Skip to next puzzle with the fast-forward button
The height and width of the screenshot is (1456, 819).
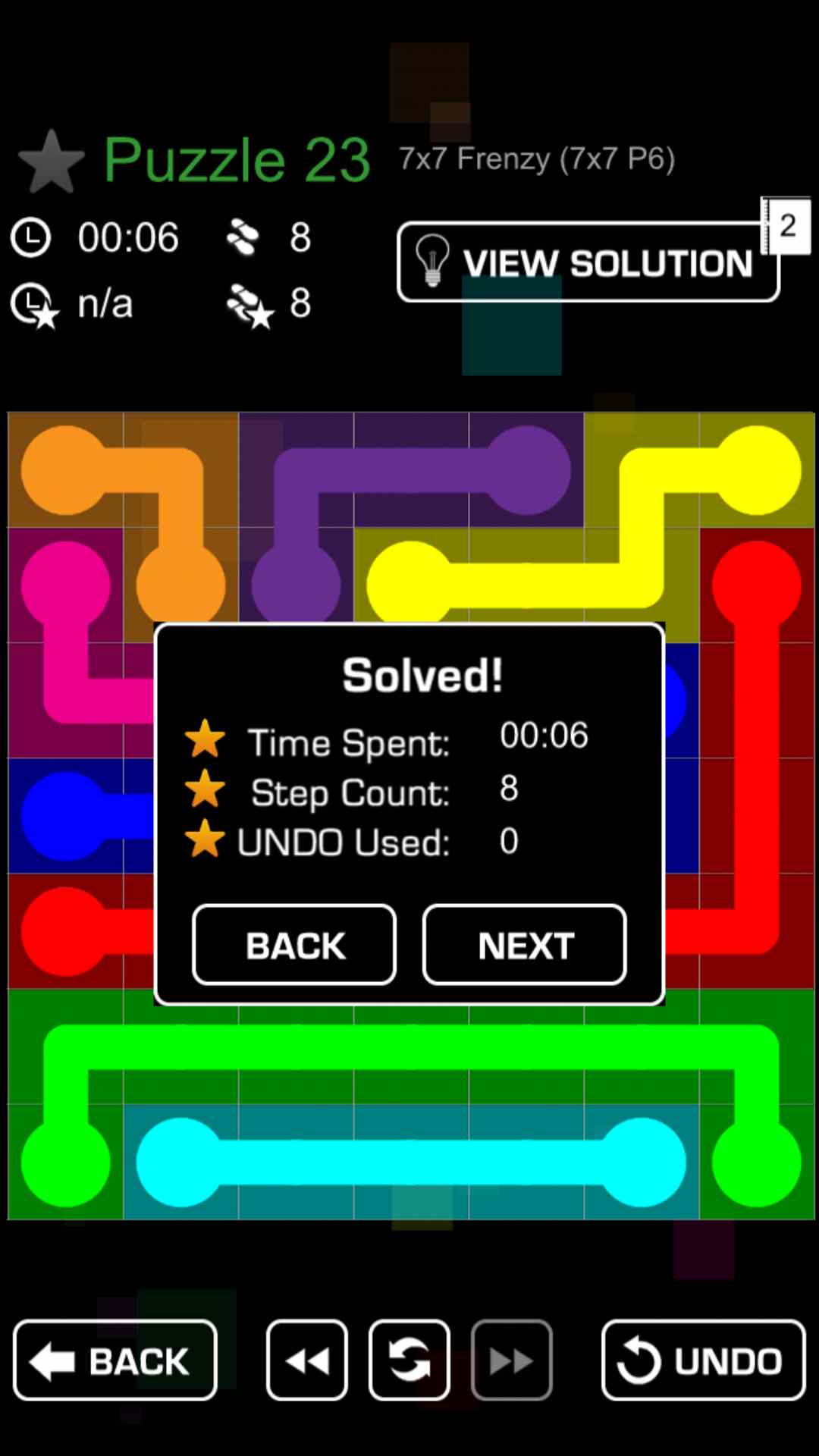pyautogui.click(x=511, y=1360)
